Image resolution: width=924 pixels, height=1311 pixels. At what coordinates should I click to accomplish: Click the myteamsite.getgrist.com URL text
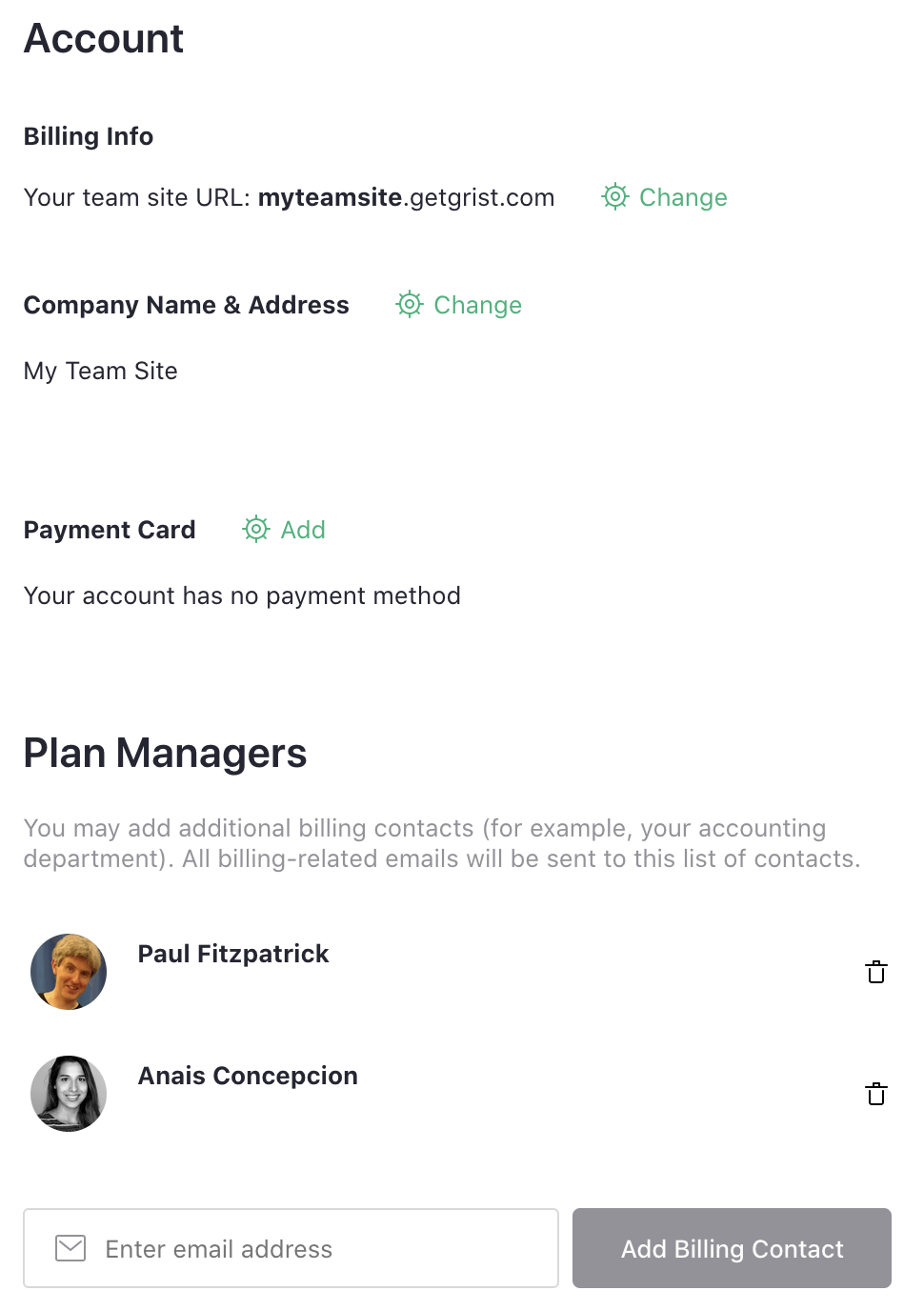[407, 197]
